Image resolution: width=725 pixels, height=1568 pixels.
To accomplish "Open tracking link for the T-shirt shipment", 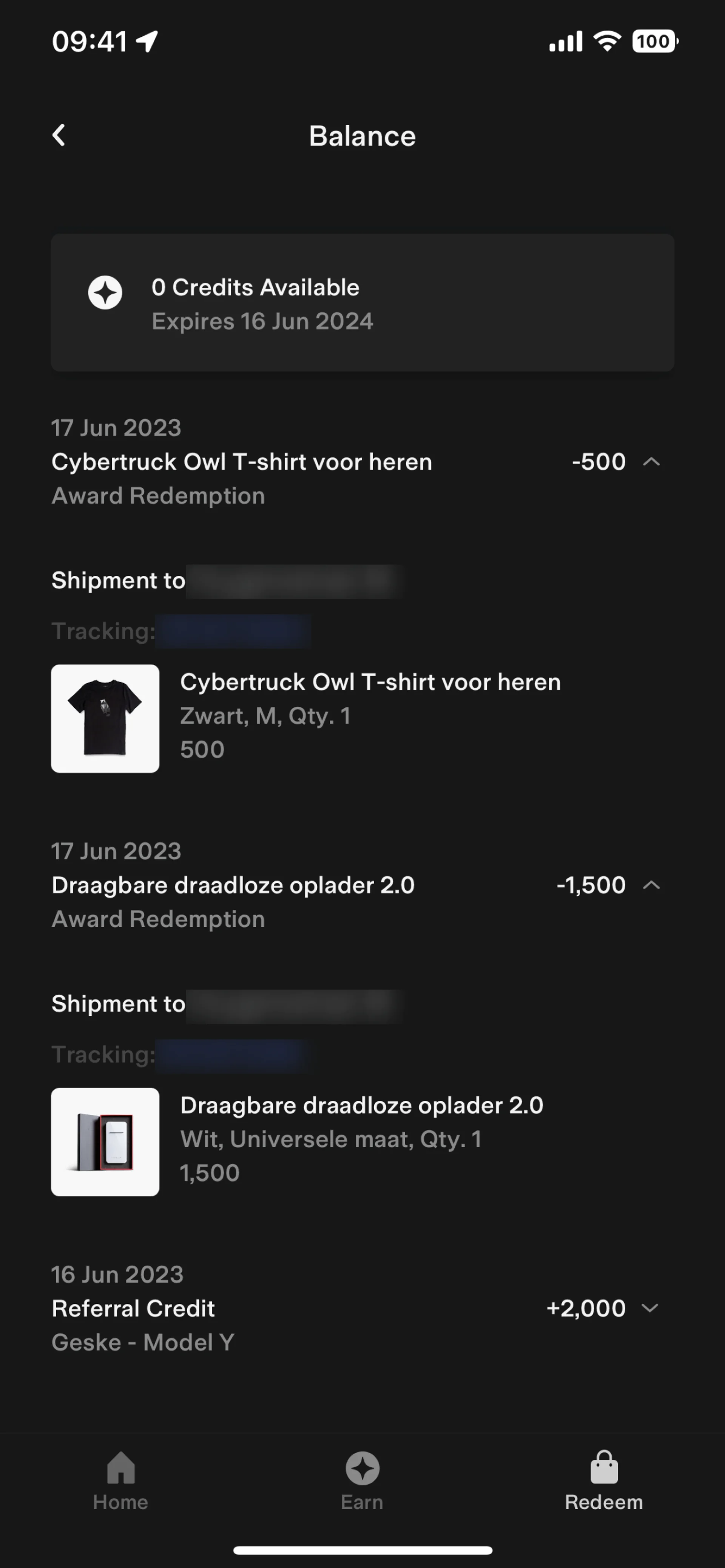I will 233,631.
